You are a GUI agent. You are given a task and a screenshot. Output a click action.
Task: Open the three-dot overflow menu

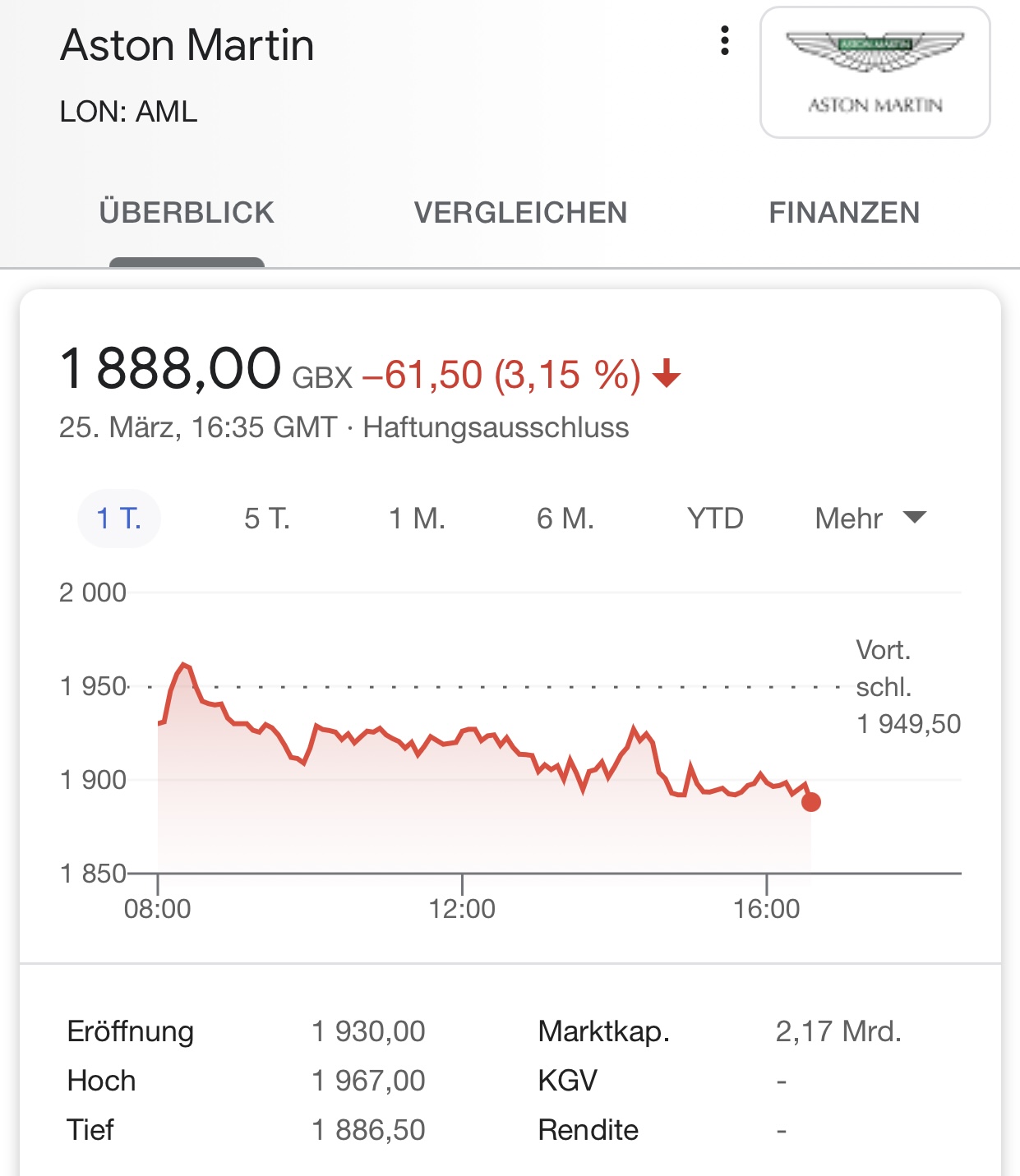point(724,40)
